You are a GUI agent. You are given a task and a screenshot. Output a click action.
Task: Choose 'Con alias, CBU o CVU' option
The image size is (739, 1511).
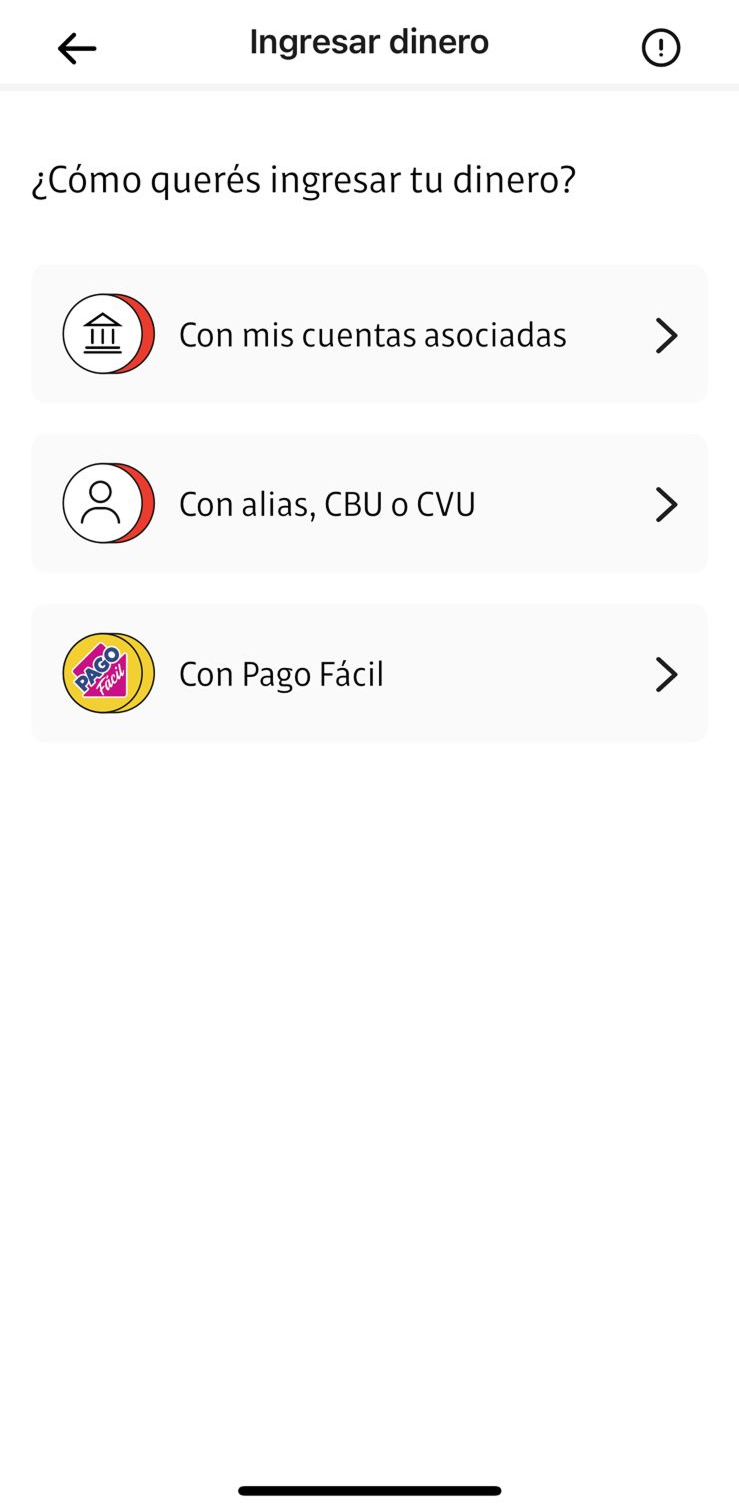pos(327,503)
